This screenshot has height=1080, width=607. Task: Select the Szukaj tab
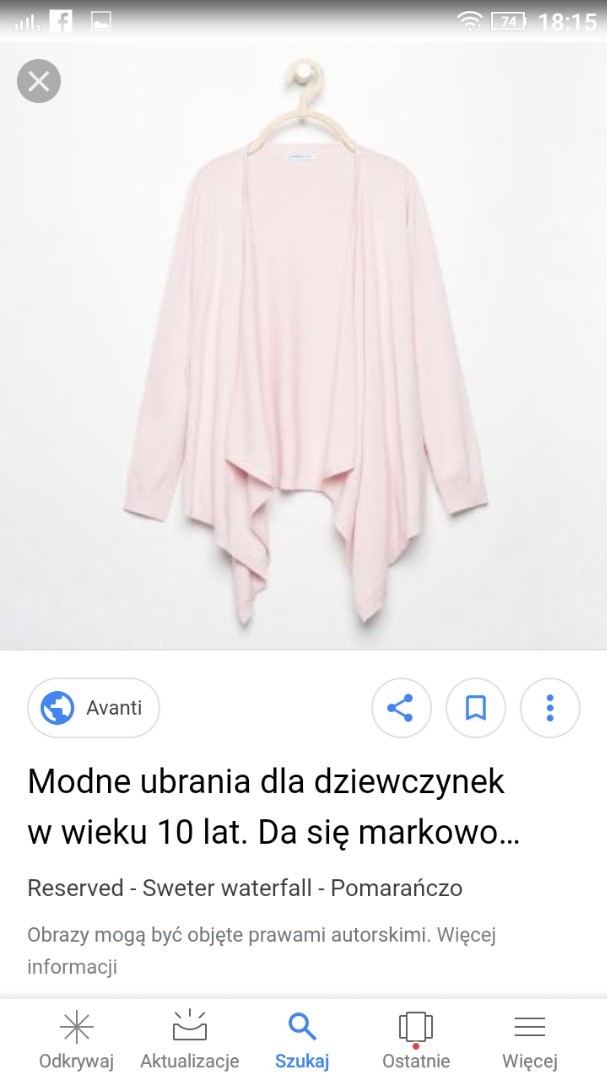[x=302, y=1039]
